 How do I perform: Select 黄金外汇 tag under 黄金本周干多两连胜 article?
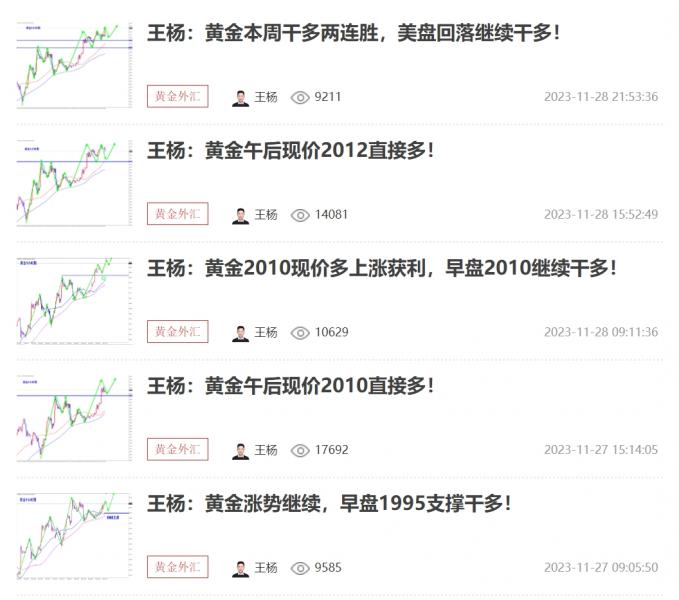tap(178, 97)
